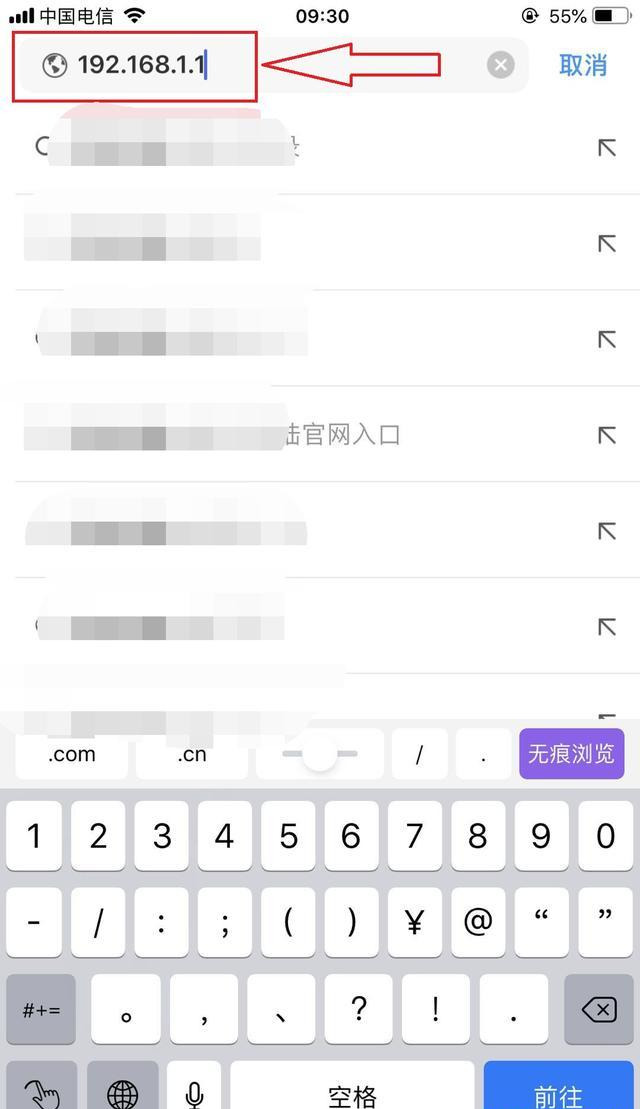This screenshot has width=640, height=1109.
Task: Cancel the search with 取消
Action: point(583,66)
